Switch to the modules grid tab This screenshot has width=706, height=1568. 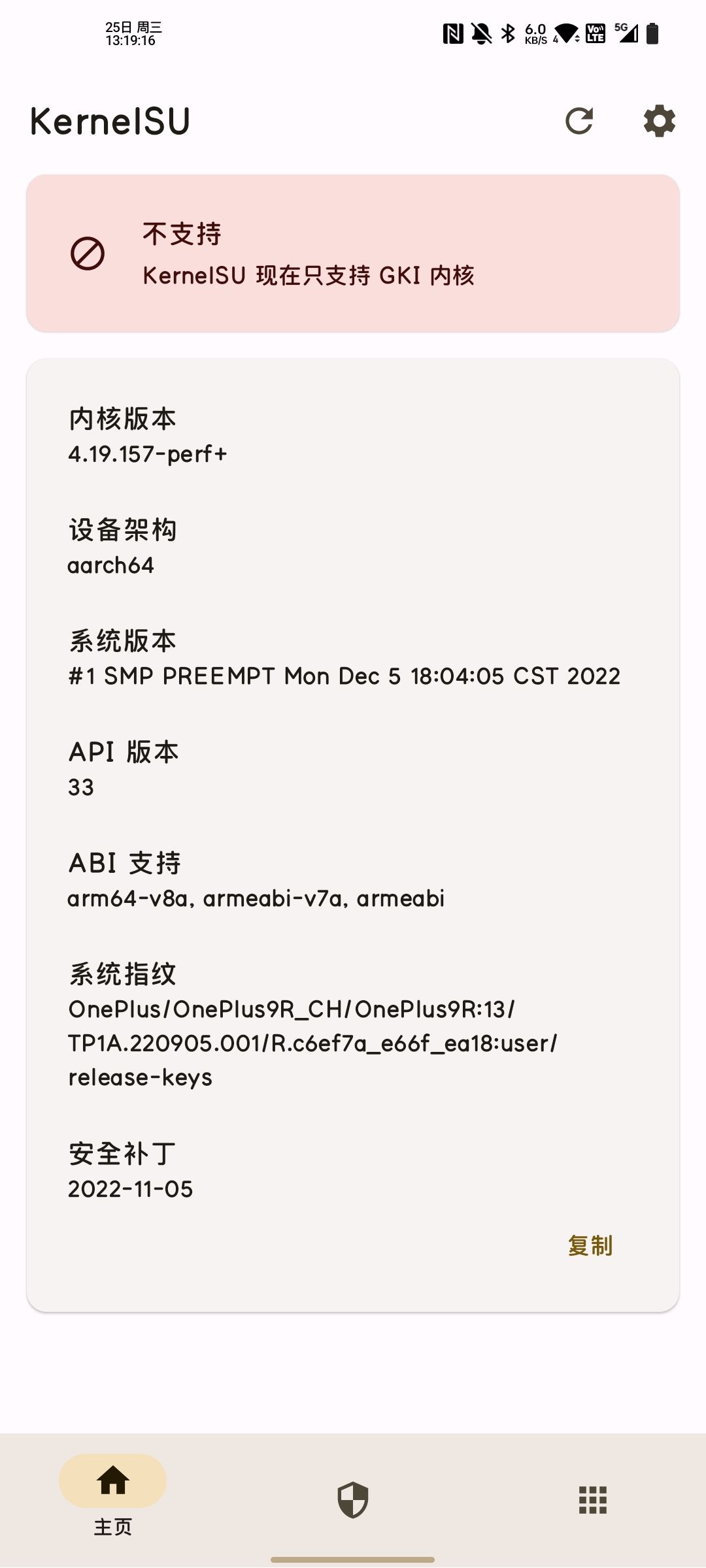pos(593,1499)
